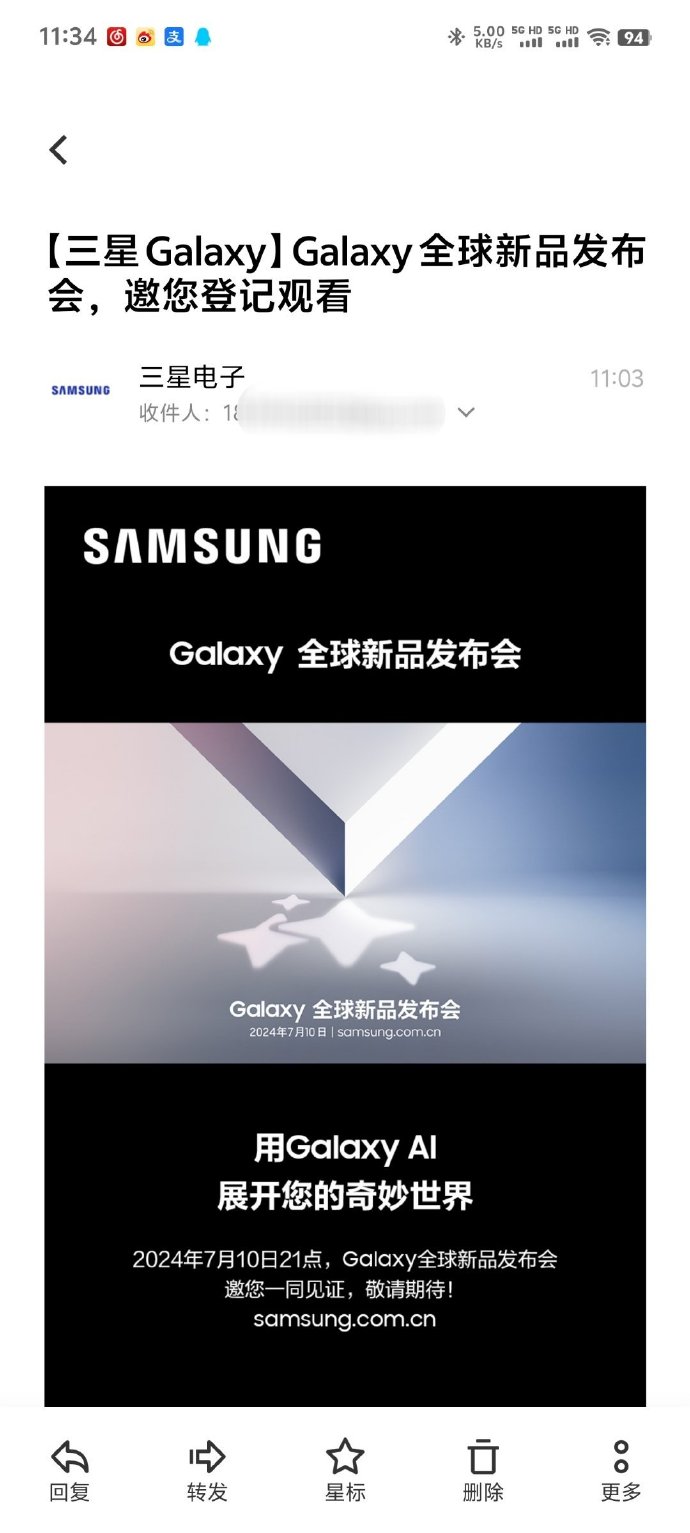Open the More options menu
The image size is (690, 1533).
(621, 1470)
